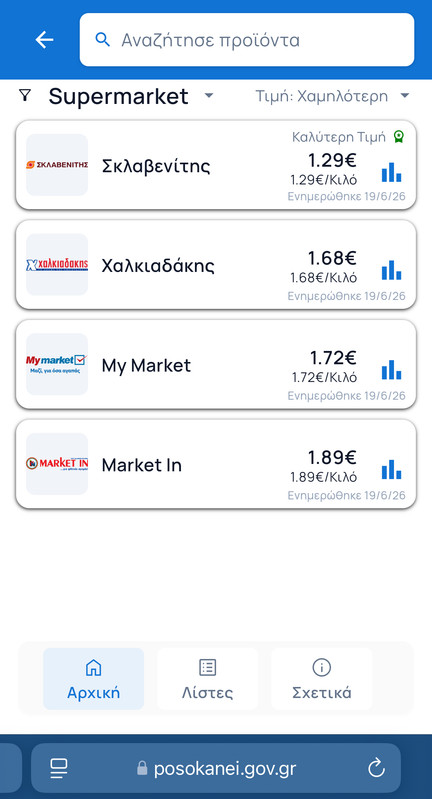Image resolution: width=432 pixels, height=799 pixels.
Task: Expand the Supermarket dropdown
Action: click(131, 96)
